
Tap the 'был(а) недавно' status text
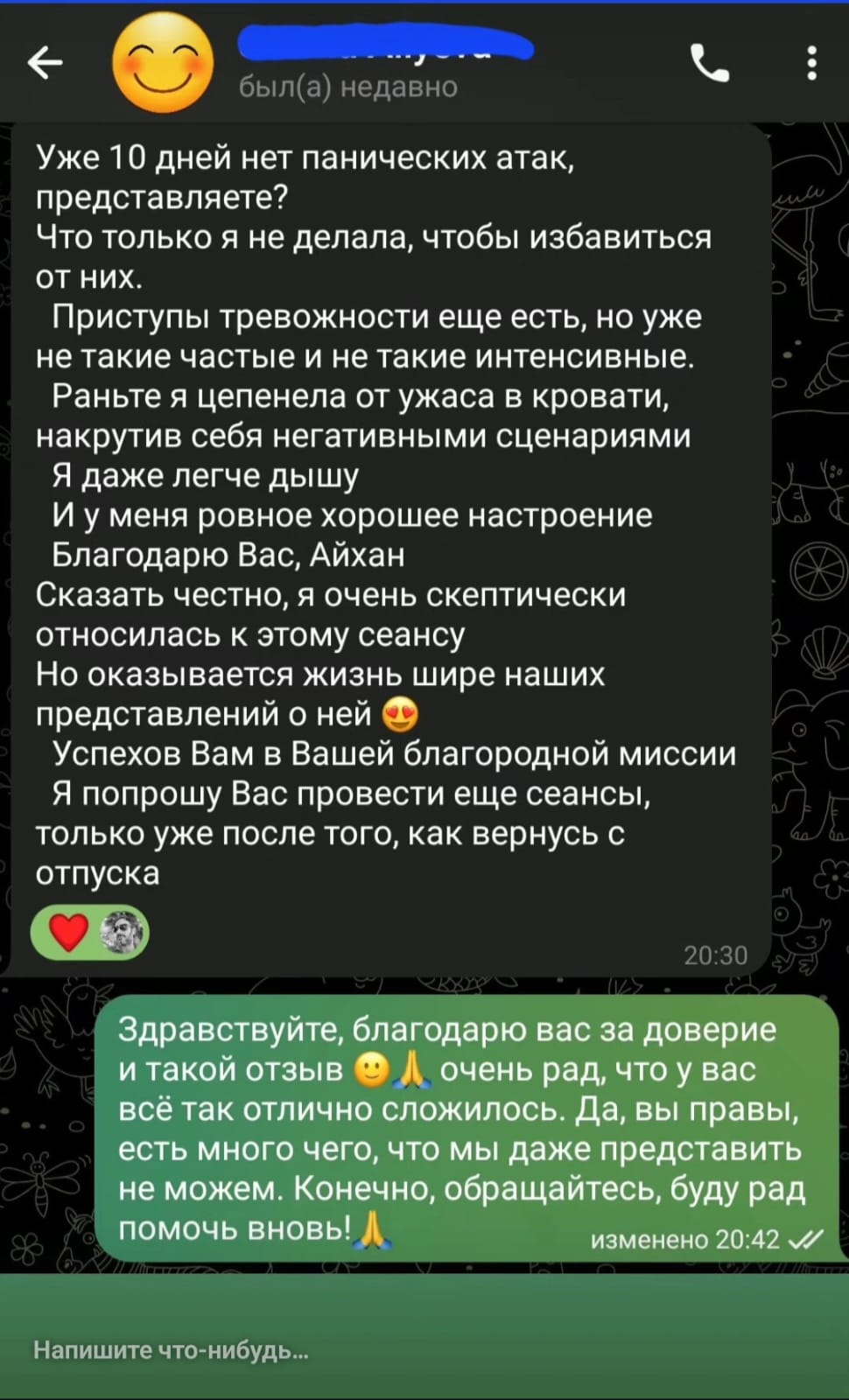(x=346, y=86)
